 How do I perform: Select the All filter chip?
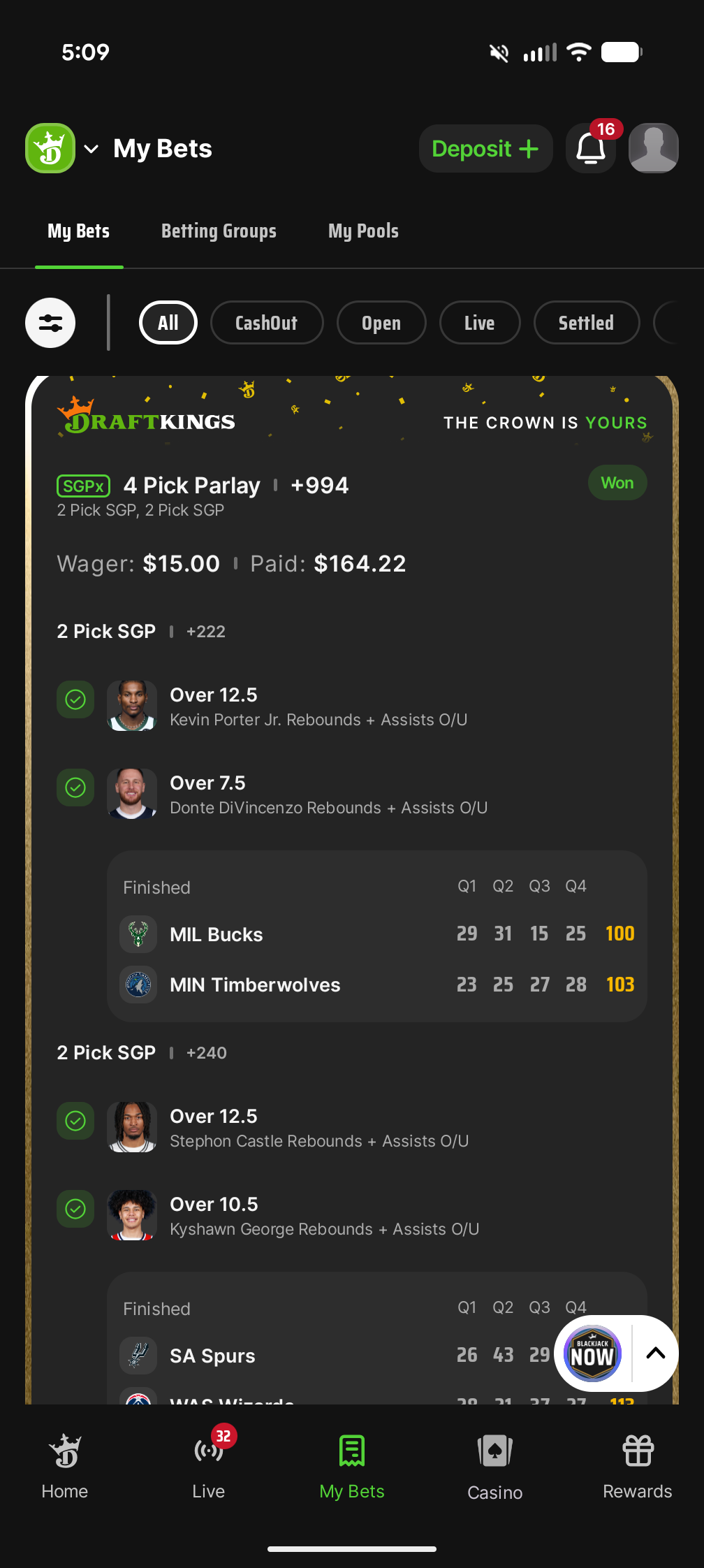point(168,323)
